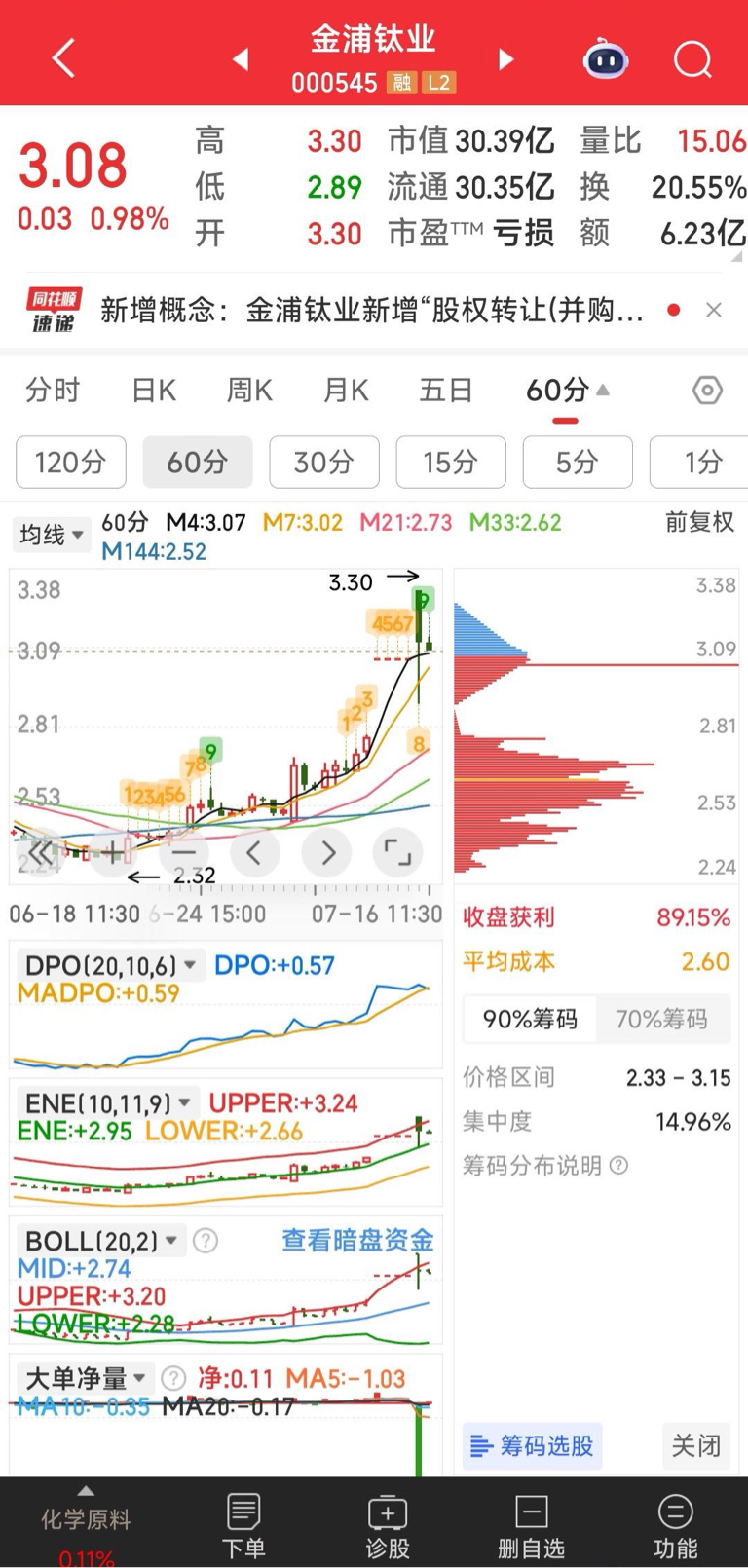Go back using the top-left arrow

(63, 58)
